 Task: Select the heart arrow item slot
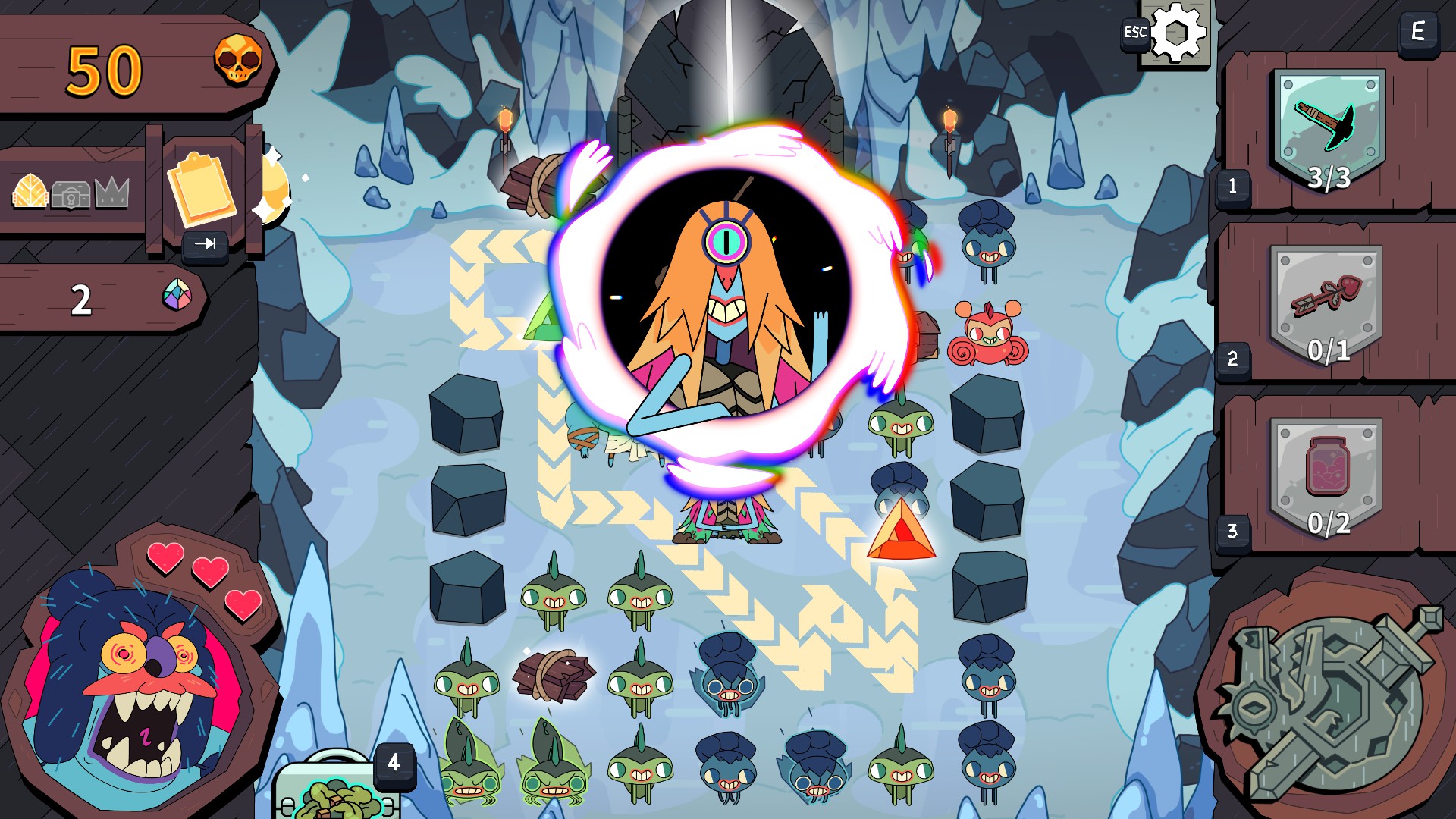[1326, 303]
